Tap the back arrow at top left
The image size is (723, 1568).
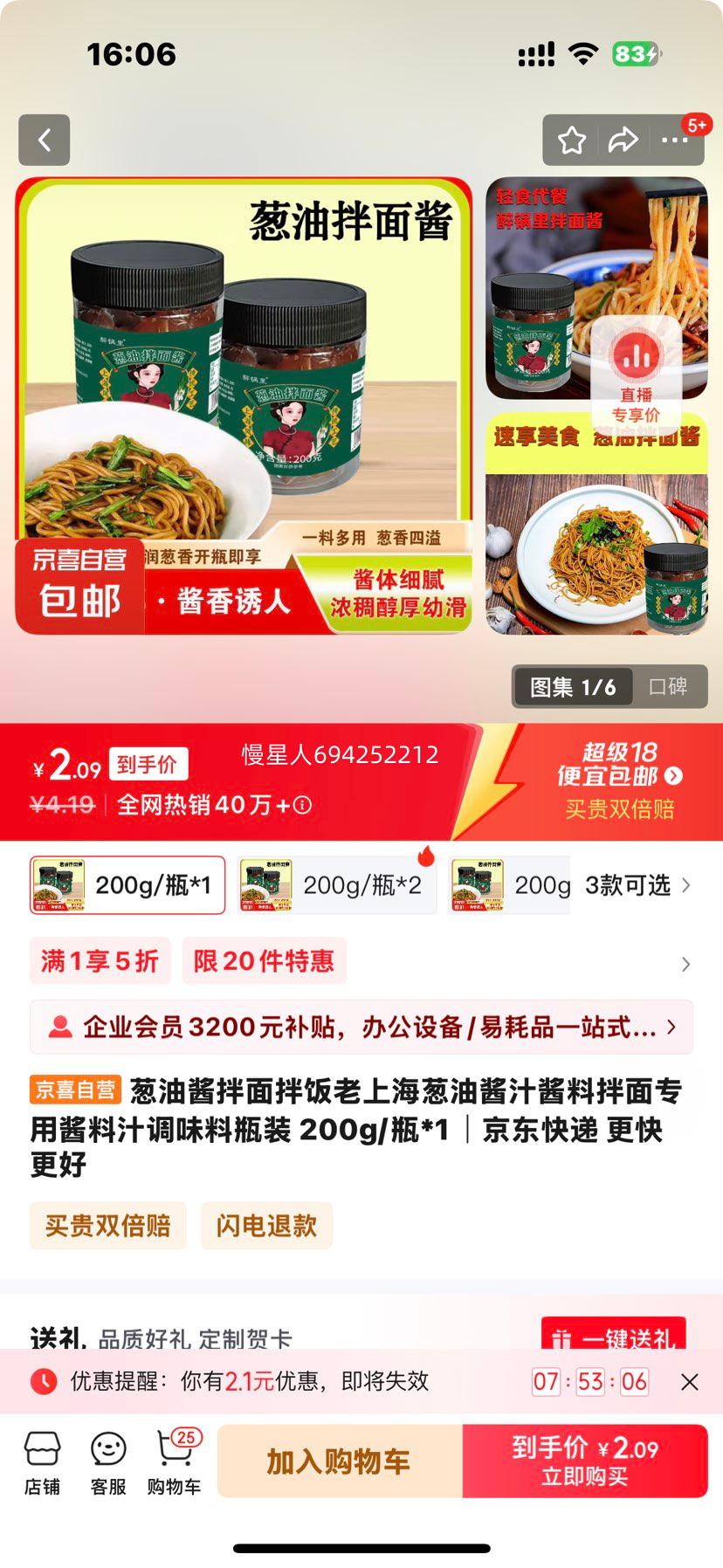coord(44,140)
